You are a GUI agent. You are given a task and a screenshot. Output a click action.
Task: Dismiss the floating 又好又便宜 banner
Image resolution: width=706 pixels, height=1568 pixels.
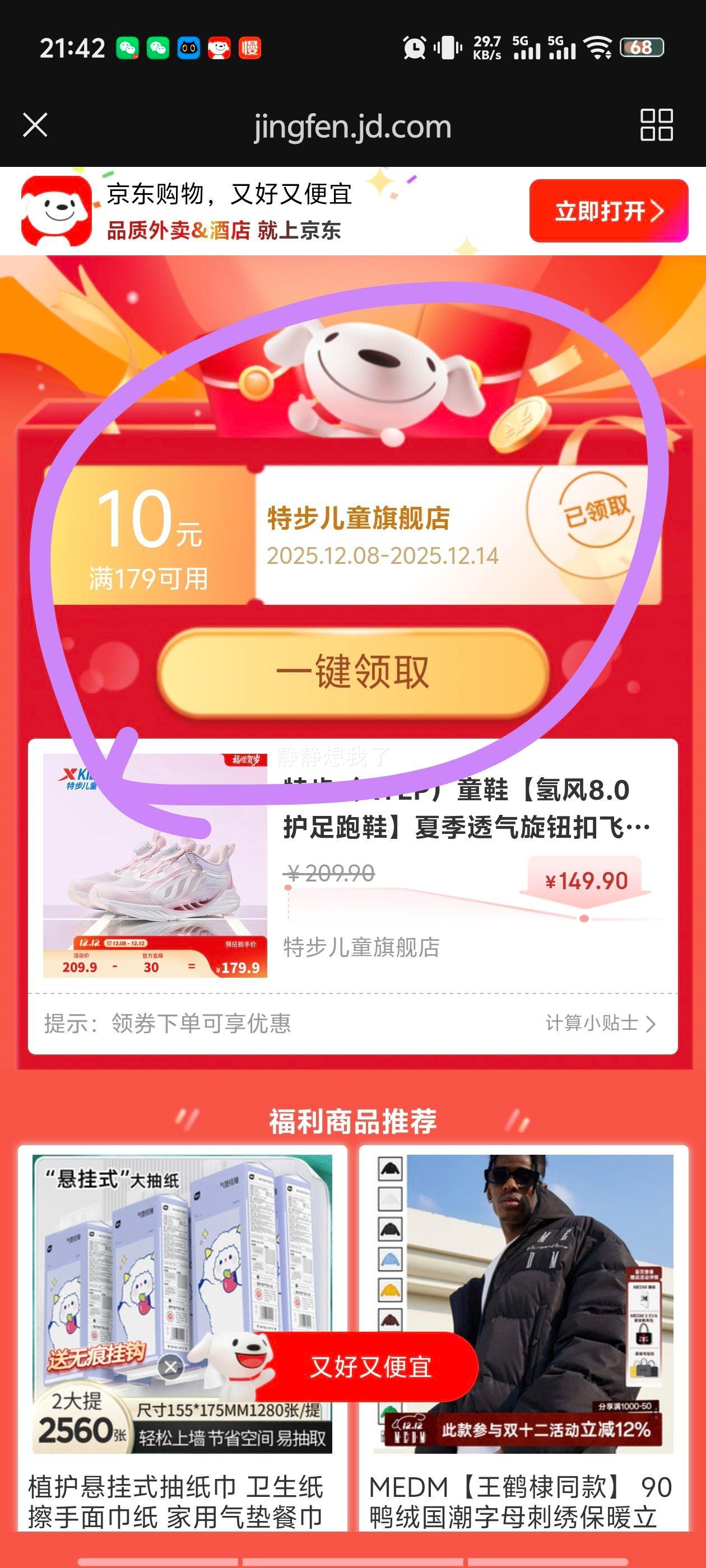[x=172, y=1366]
